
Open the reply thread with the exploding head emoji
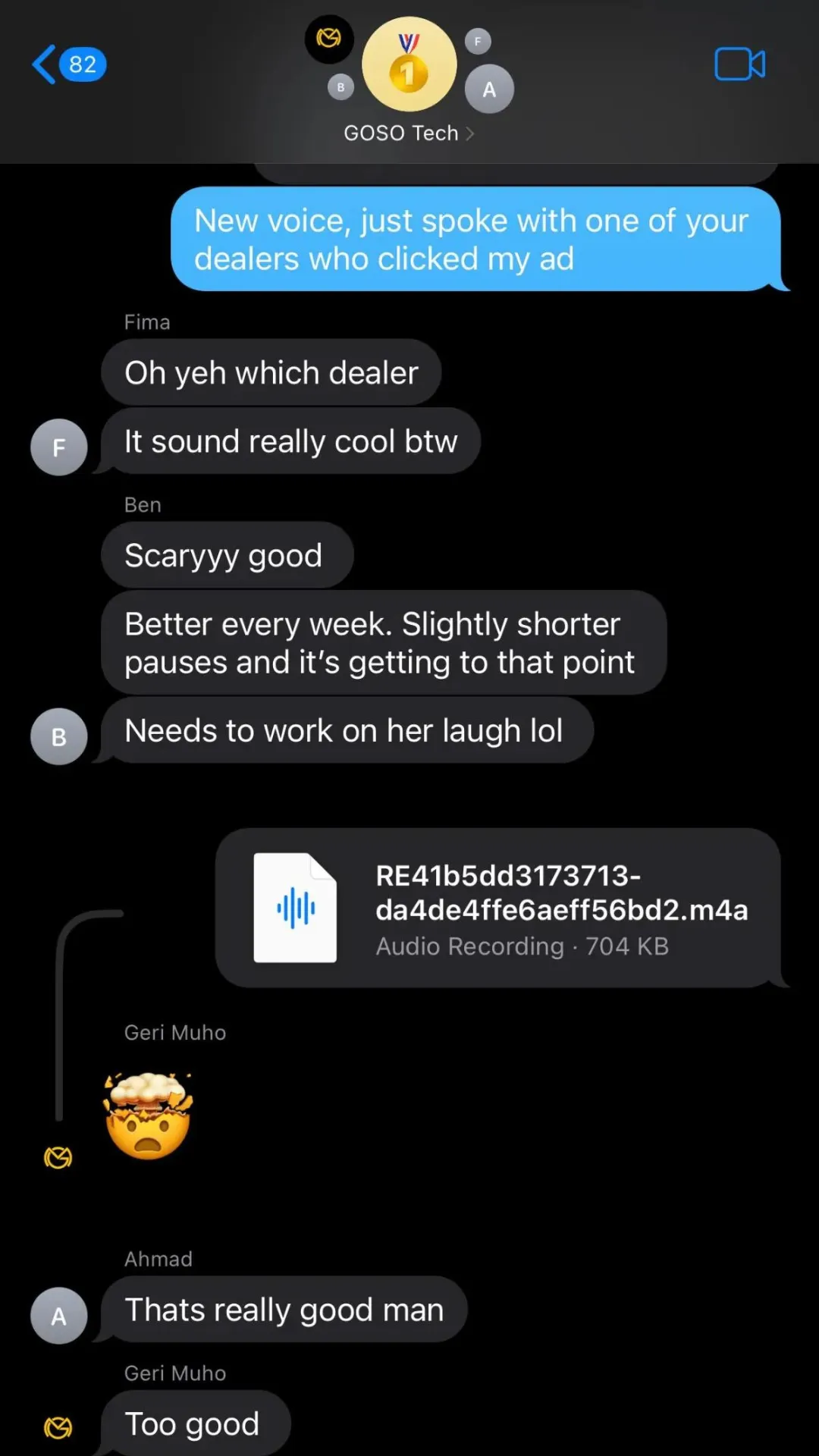(149, 1115)
